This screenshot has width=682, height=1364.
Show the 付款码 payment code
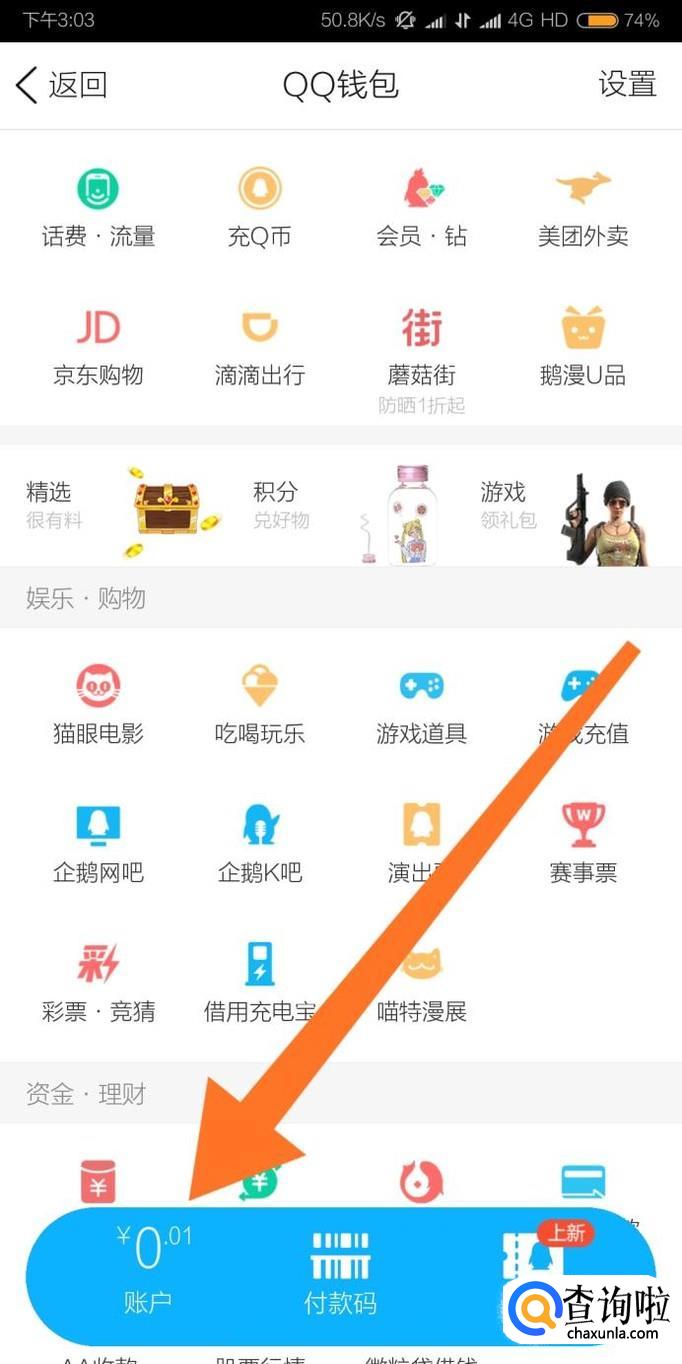pyautogui.click(x=340, y=1272)
